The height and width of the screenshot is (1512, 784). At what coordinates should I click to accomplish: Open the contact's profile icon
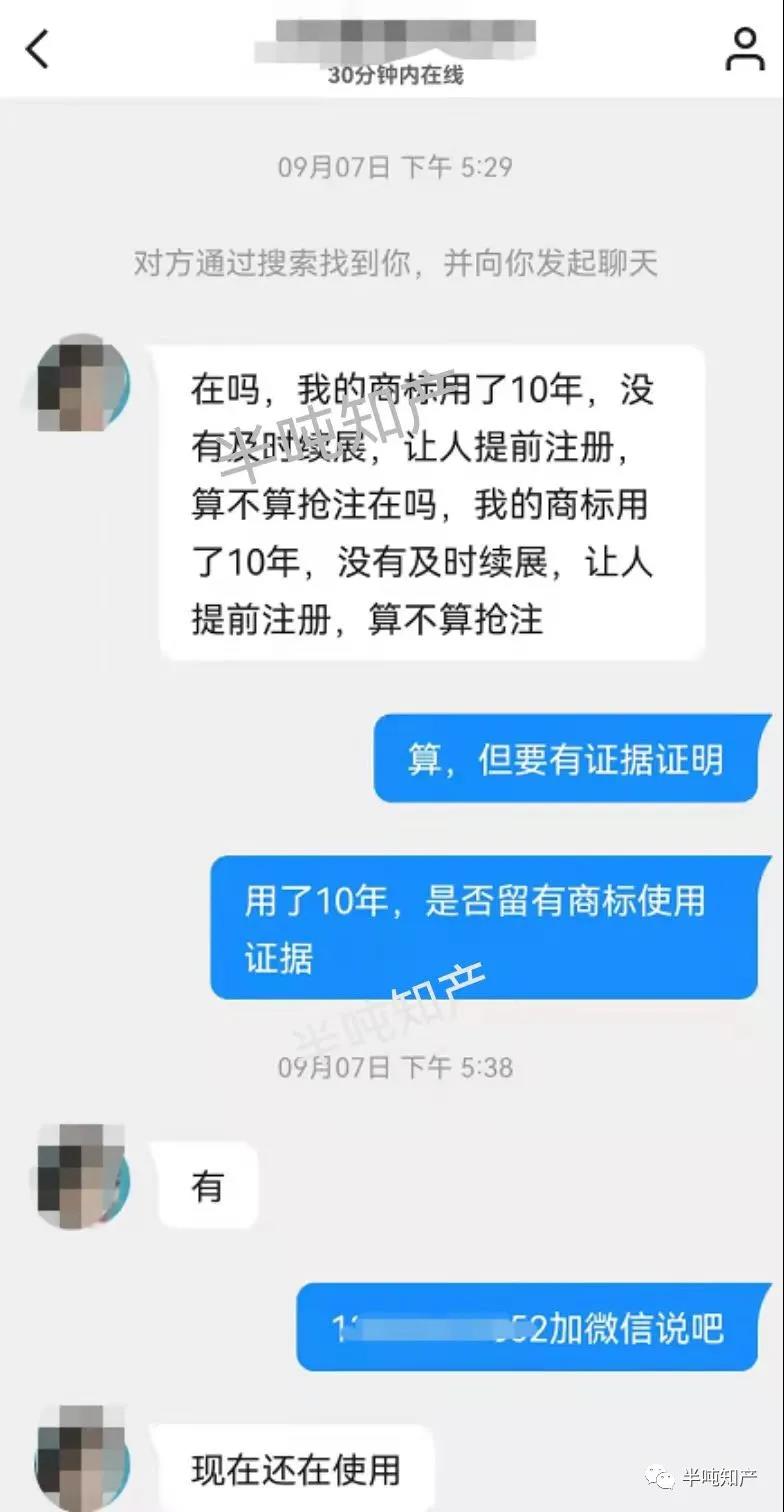point(744,49)
